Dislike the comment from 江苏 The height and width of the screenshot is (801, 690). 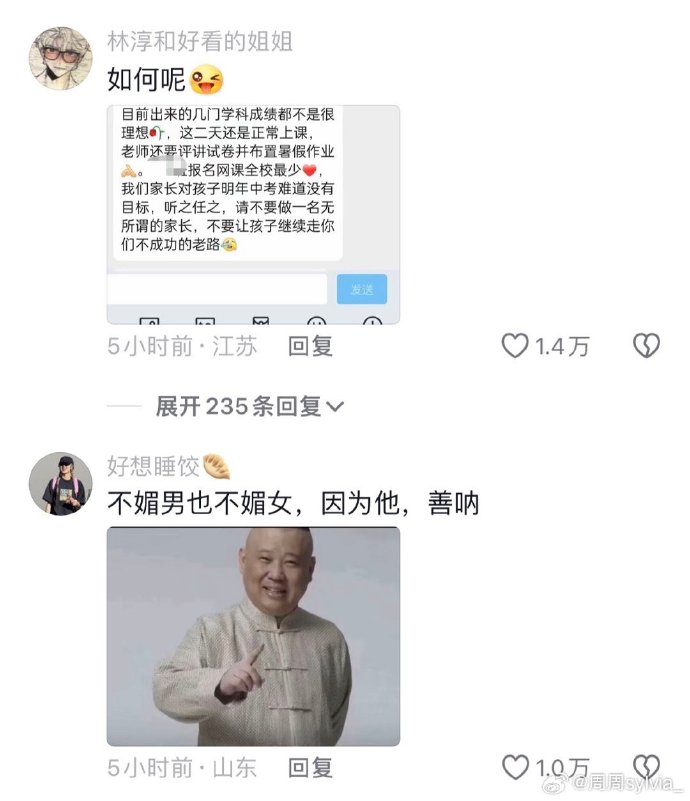coord(647,346)
